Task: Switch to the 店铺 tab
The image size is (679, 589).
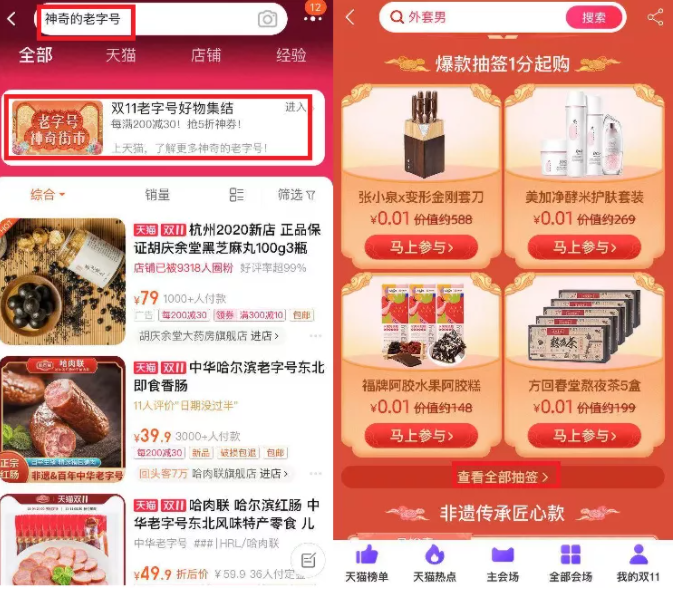Action: click(206, 56)
